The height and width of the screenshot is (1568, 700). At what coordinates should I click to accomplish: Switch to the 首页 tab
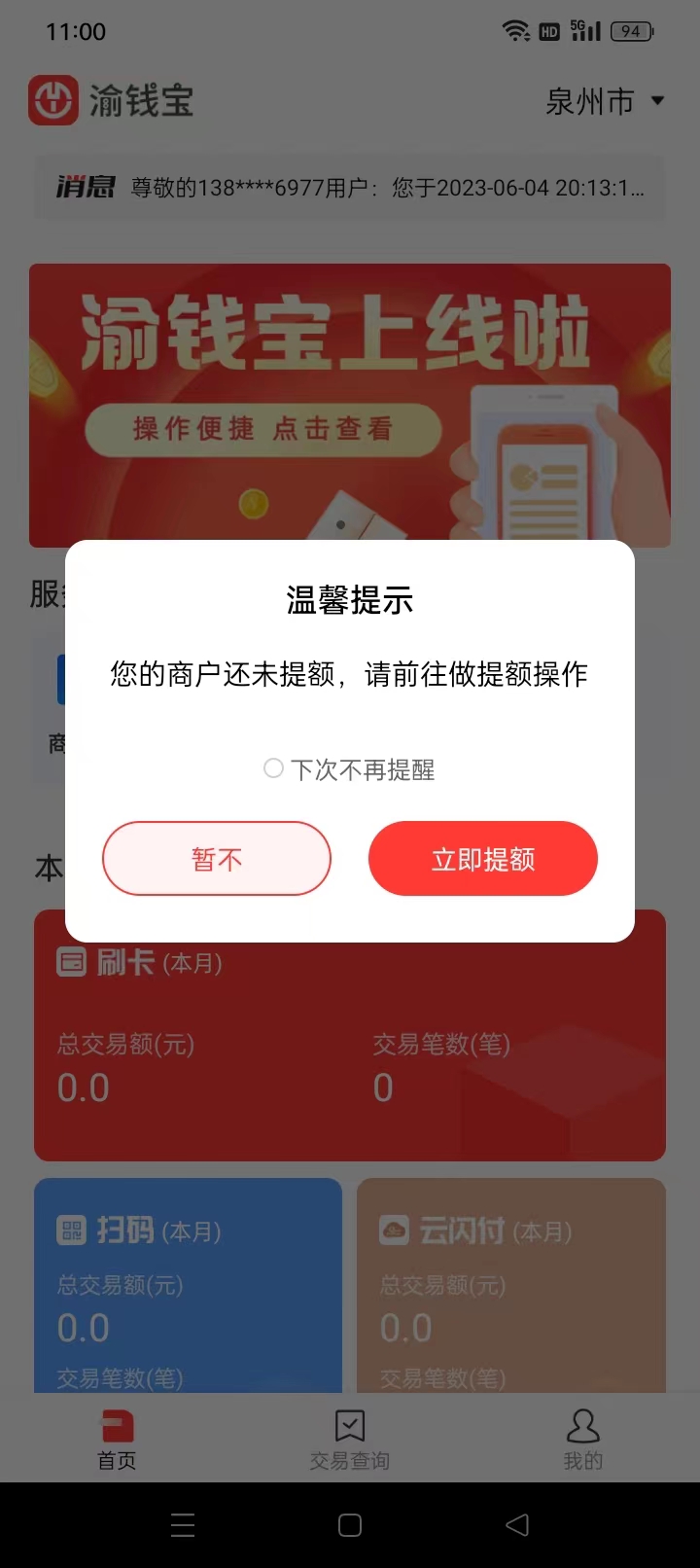[x=117, y=1440]
